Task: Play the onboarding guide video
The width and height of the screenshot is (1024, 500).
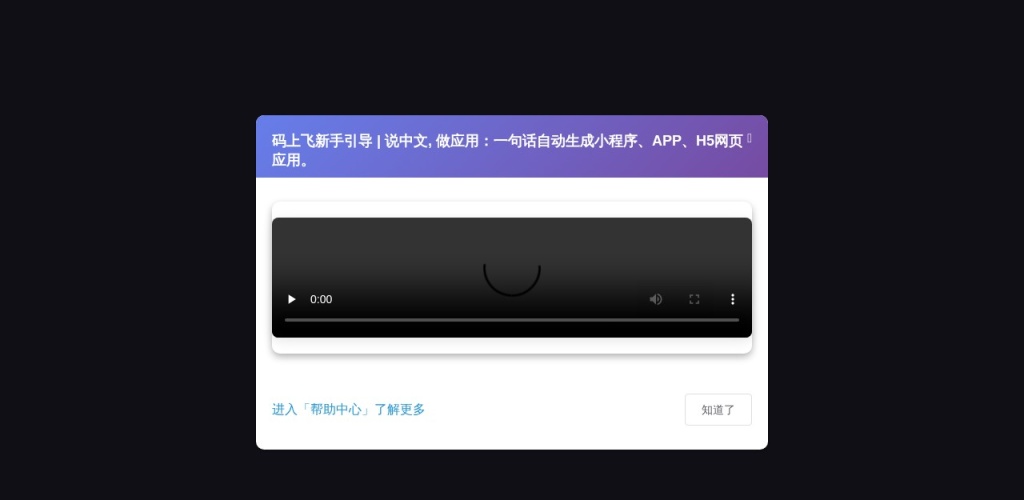Action: [292, 299]
